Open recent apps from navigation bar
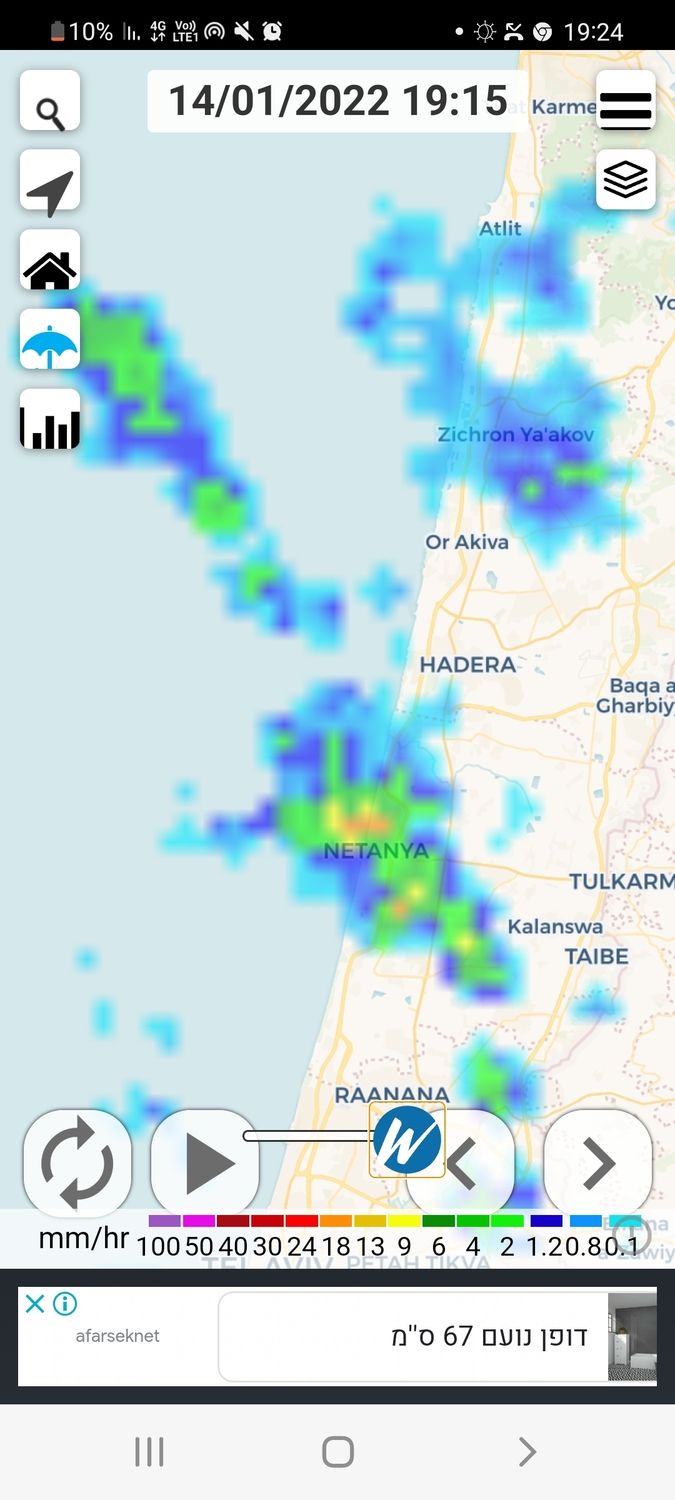 (149, 1452)
